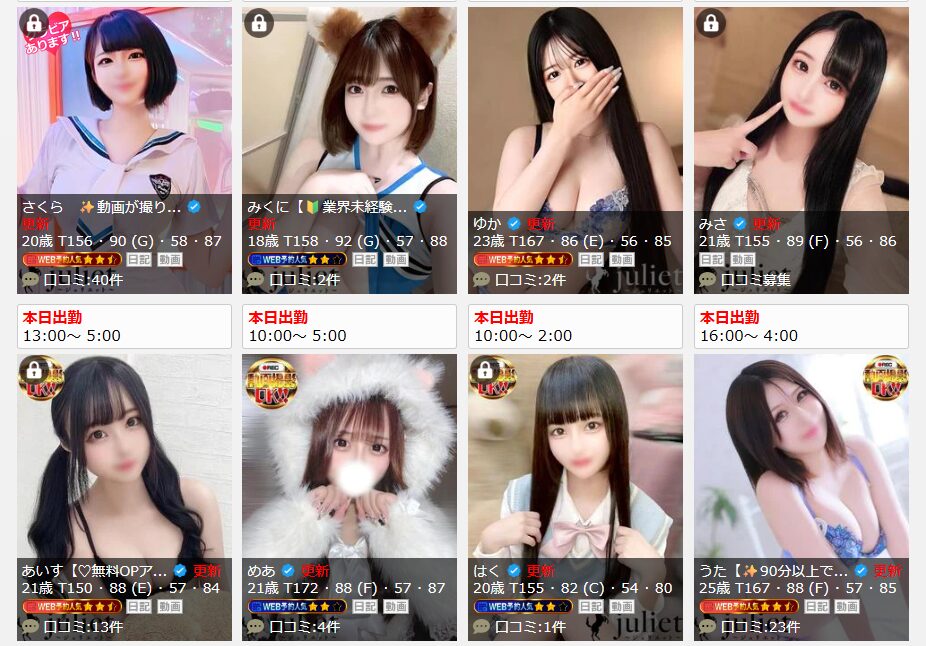Open めあ's profile card
Image resolution: width=926 pixels, height=646 pixels.
click(x=349, y=460)
